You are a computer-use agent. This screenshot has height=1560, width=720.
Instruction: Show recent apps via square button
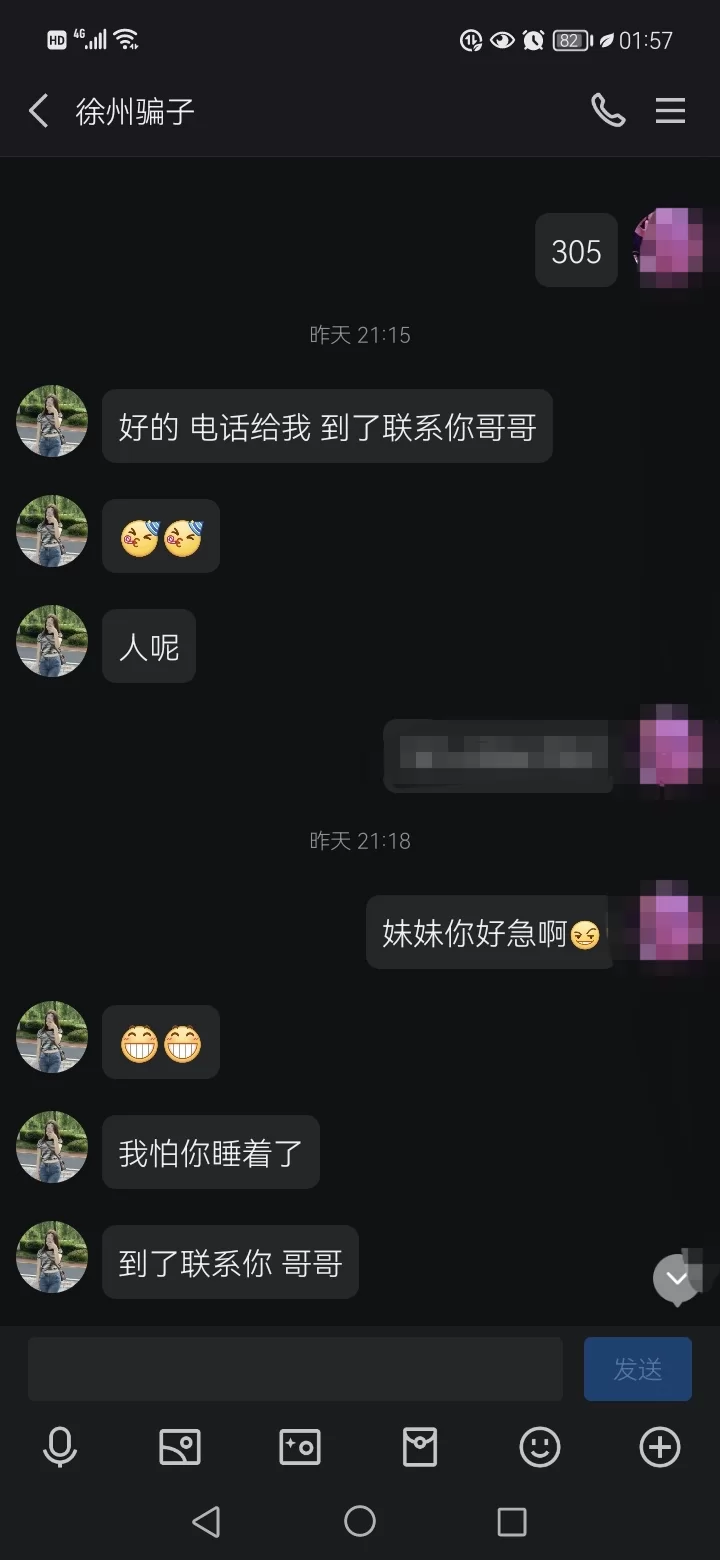[x=512, y=1521]
